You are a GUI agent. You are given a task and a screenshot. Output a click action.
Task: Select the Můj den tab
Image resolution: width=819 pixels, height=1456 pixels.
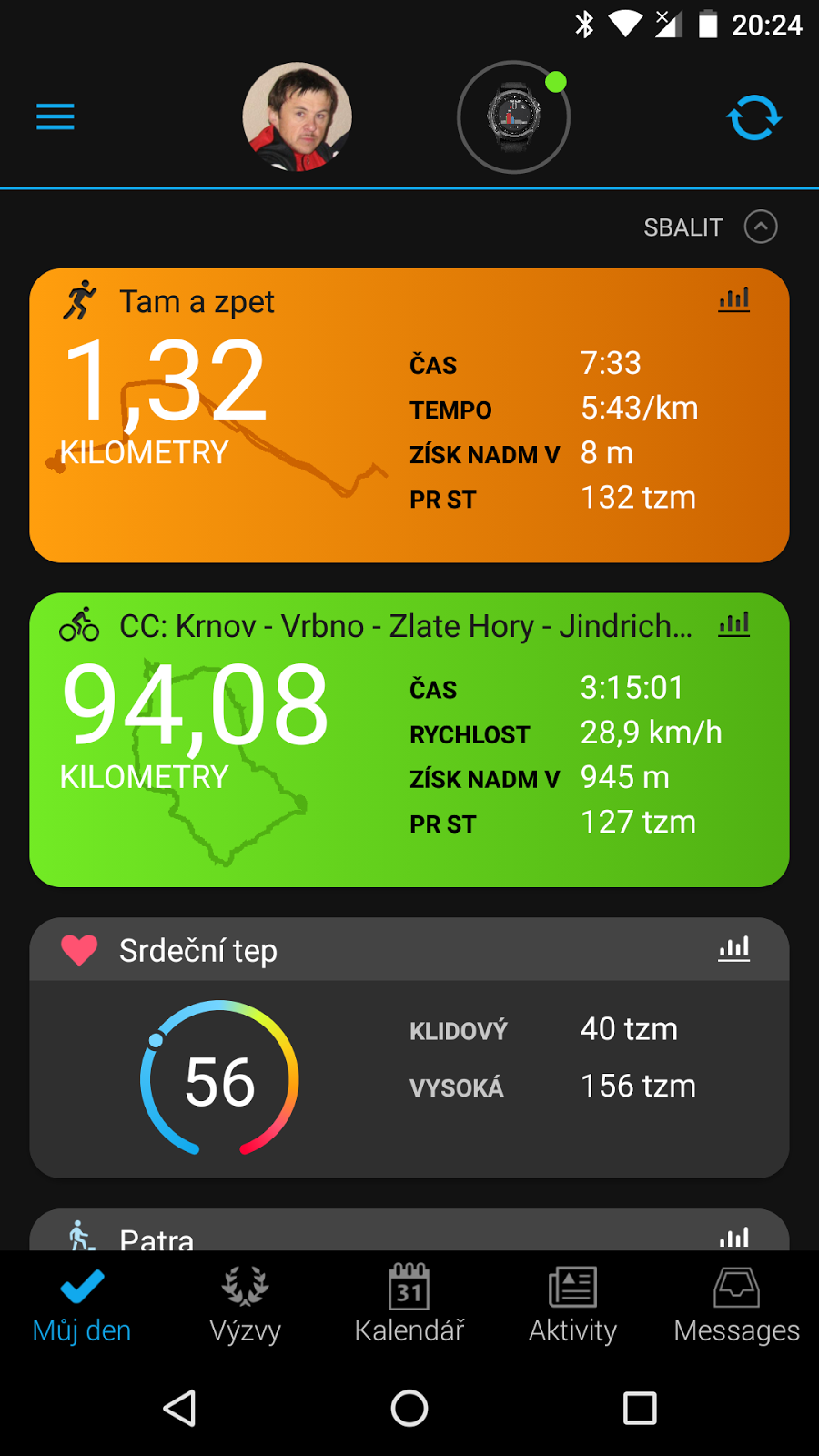(82, 1305)
